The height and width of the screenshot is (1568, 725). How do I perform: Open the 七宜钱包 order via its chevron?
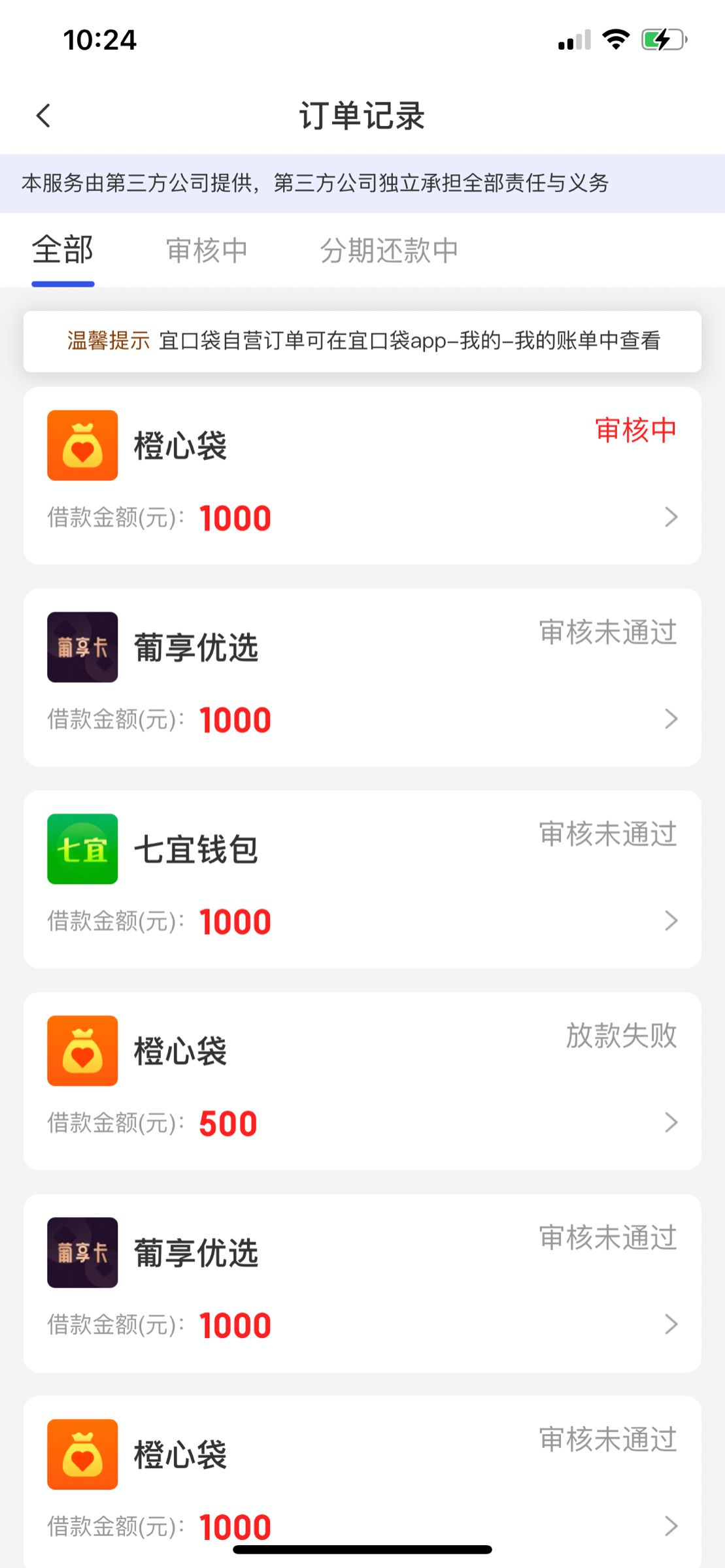671,921
